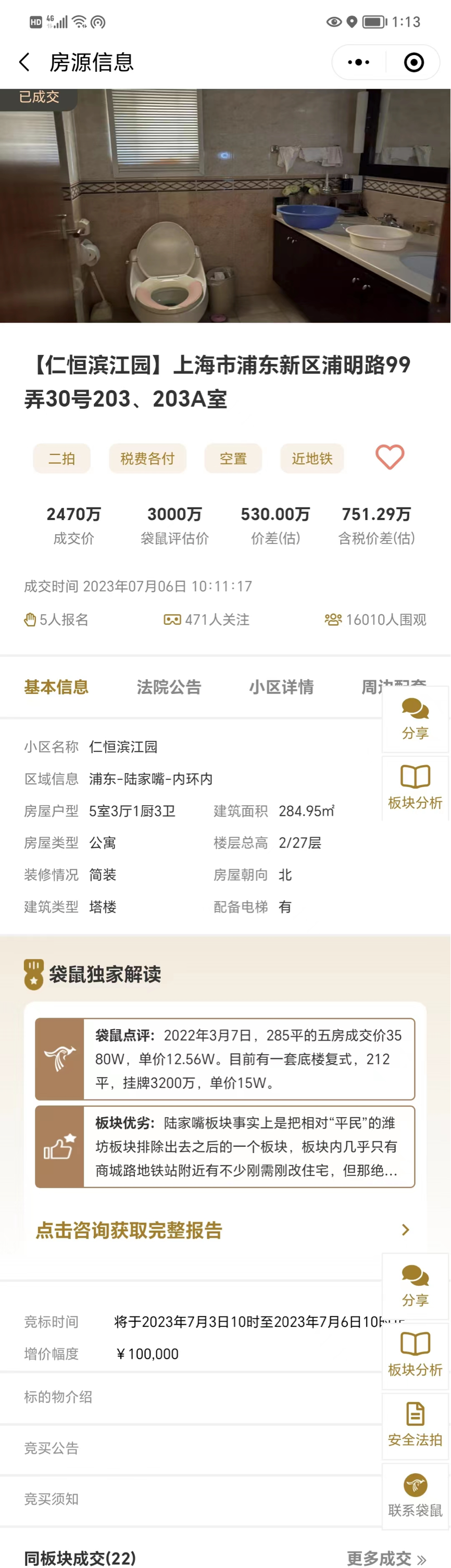View the property photo of the bathroom

pos(225,206)
